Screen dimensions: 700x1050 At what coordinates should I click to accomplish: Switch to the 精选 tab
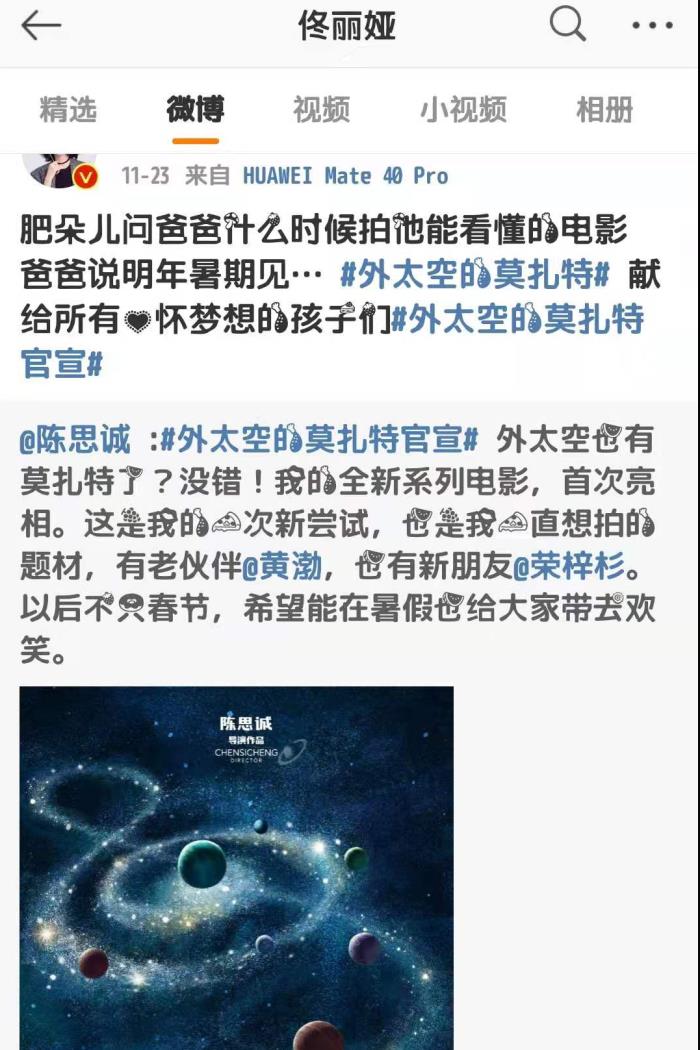pyautogui.click(x=68, y=109)
